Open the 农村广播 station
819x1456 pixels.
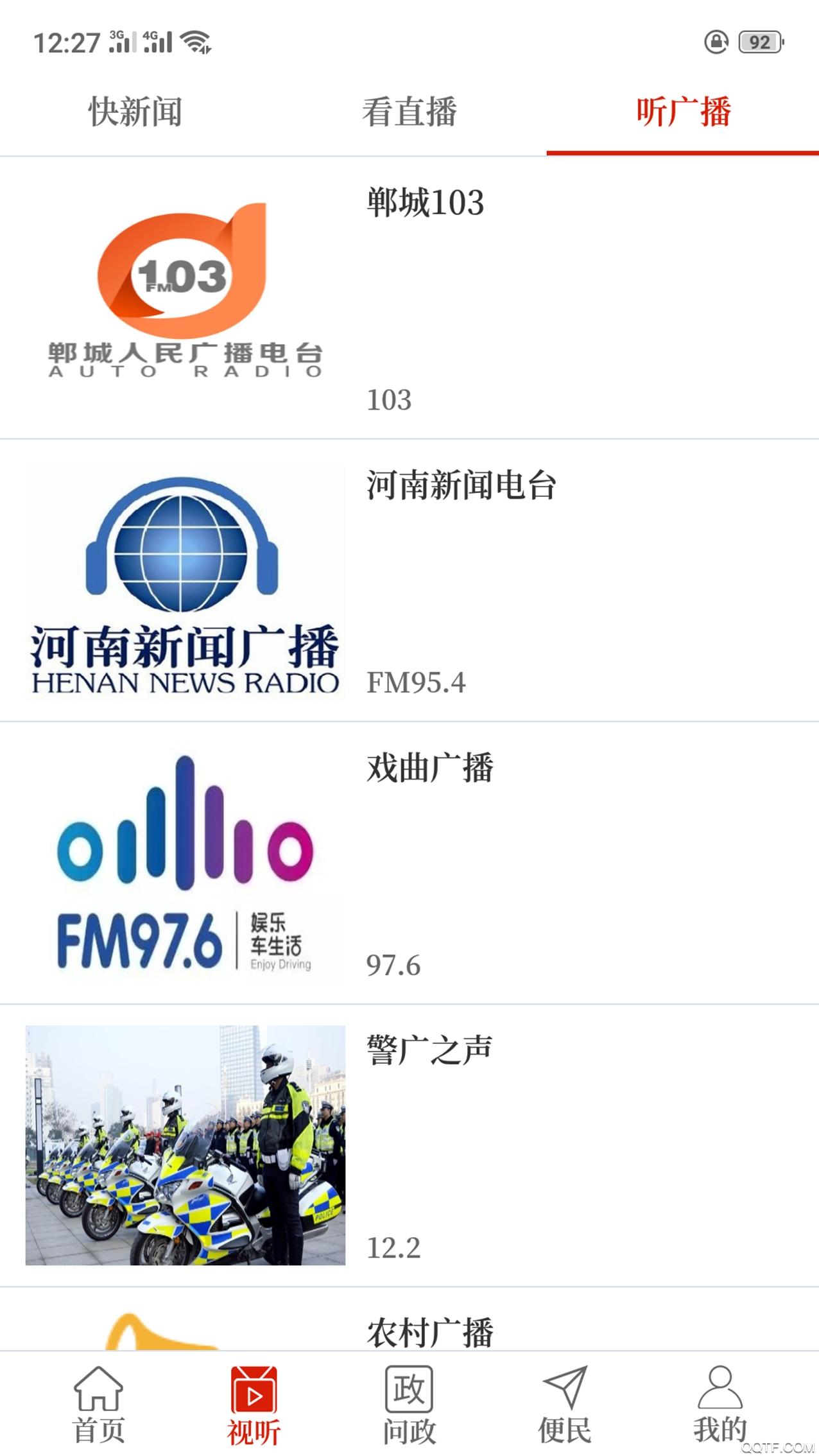430,1331
